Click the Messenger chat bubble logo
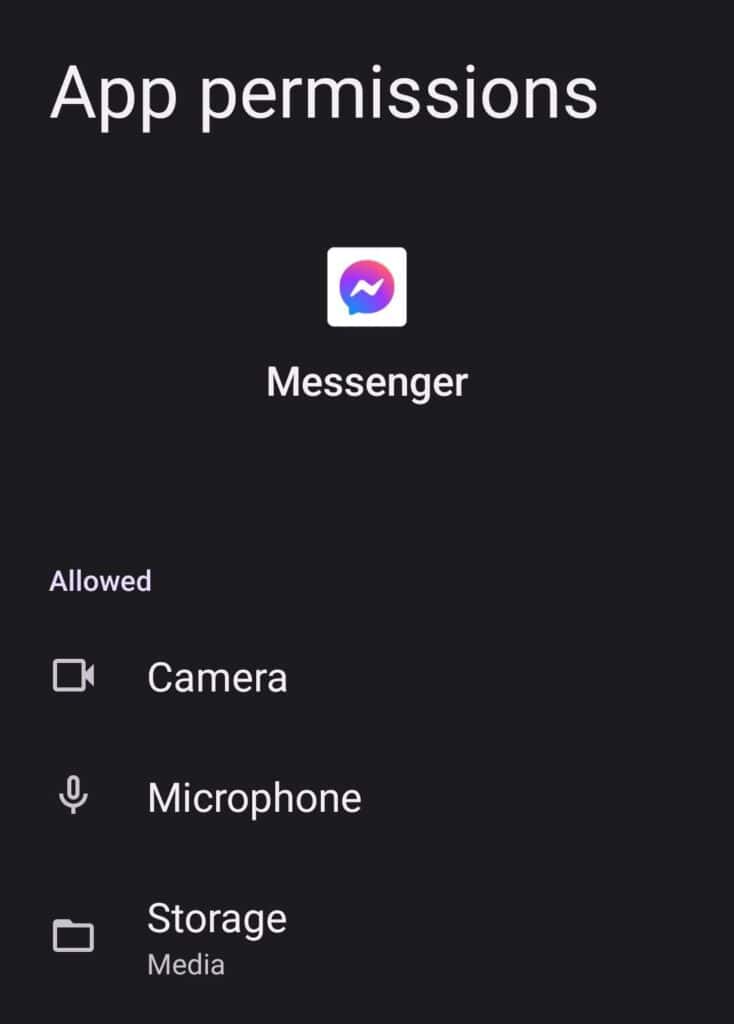 (x=367, y=289)
